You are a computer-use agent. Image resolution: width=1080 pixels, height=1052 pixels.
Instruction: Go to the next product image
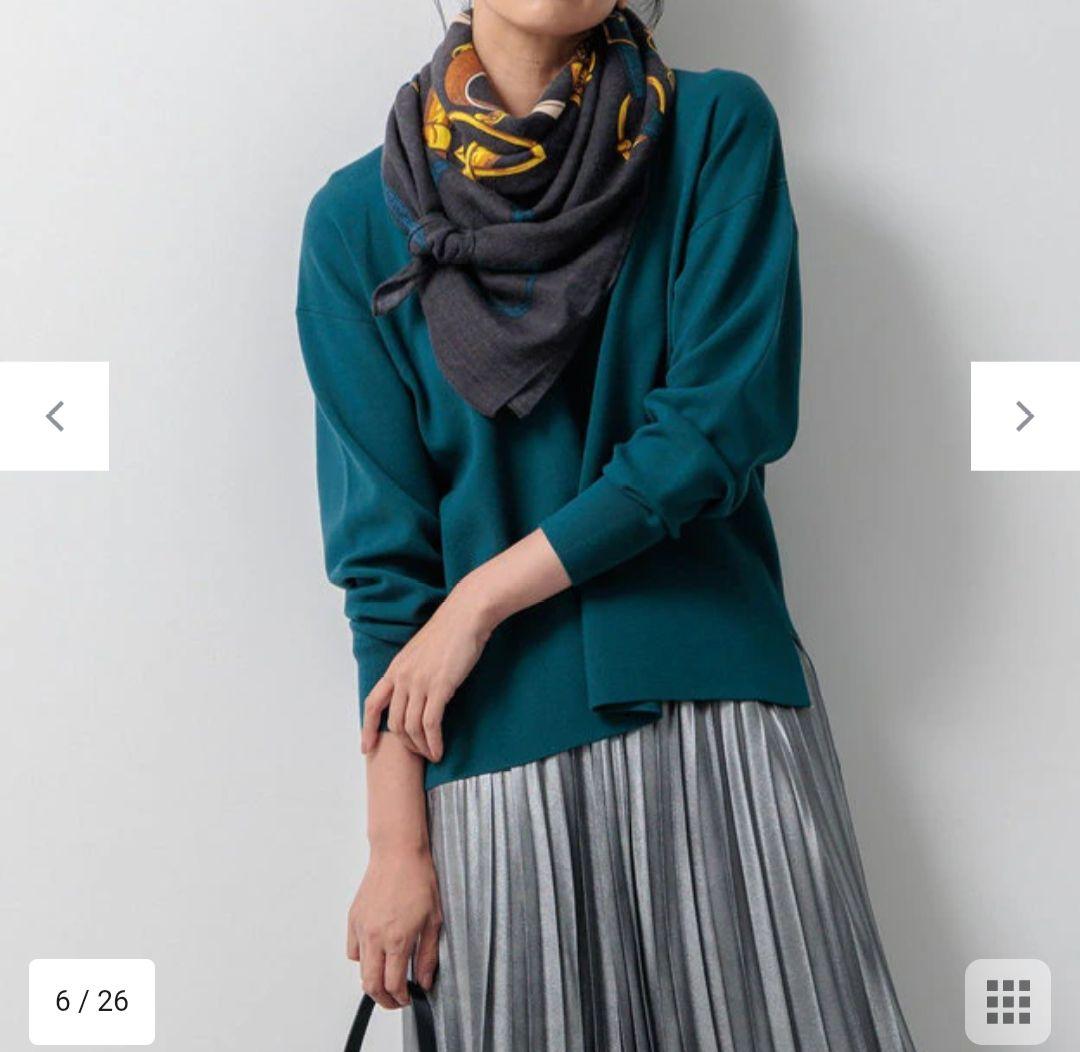click(1024, 416)
